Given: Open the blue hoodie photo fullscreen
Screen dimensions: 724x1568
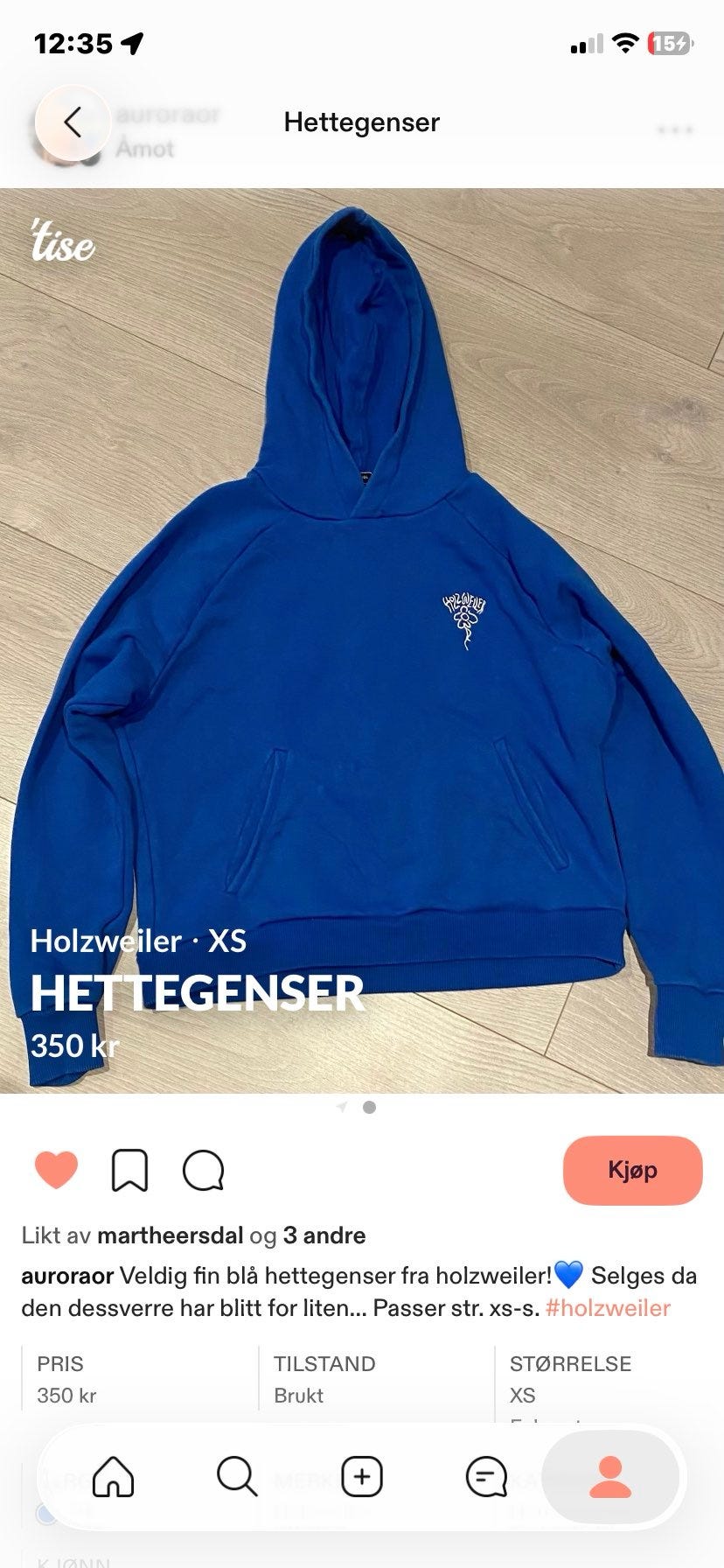Looking at the screenshot, I should 362,640.
